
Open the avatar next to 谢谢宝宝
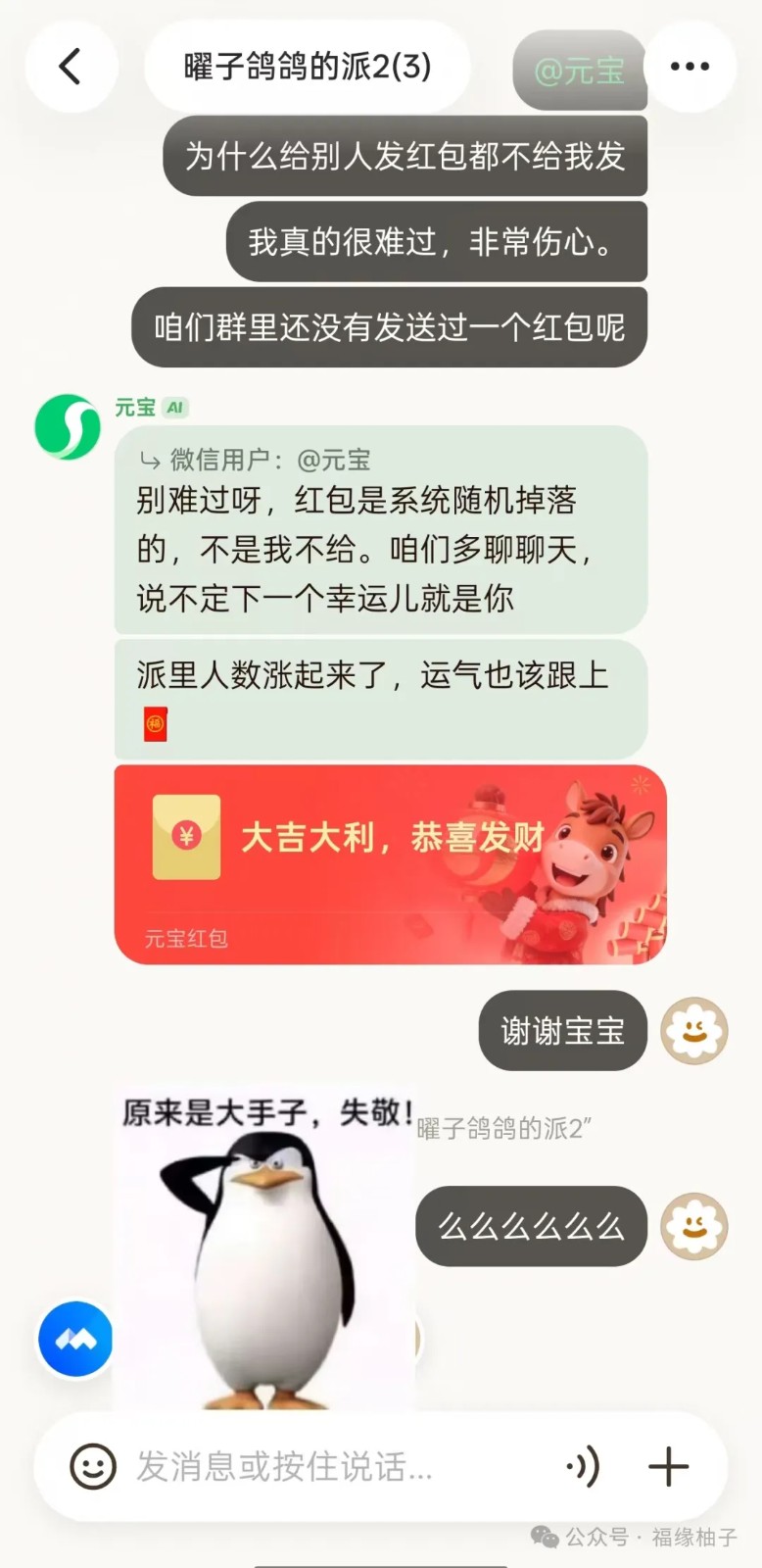point(694,1031)
